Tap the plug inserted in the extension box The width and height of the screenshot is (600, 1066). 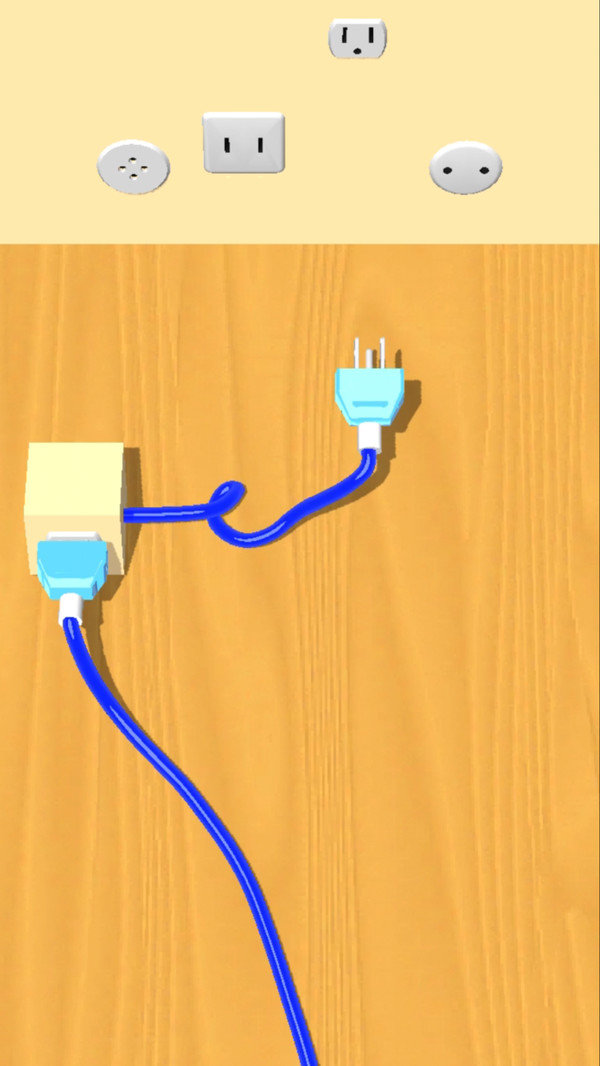72,568
